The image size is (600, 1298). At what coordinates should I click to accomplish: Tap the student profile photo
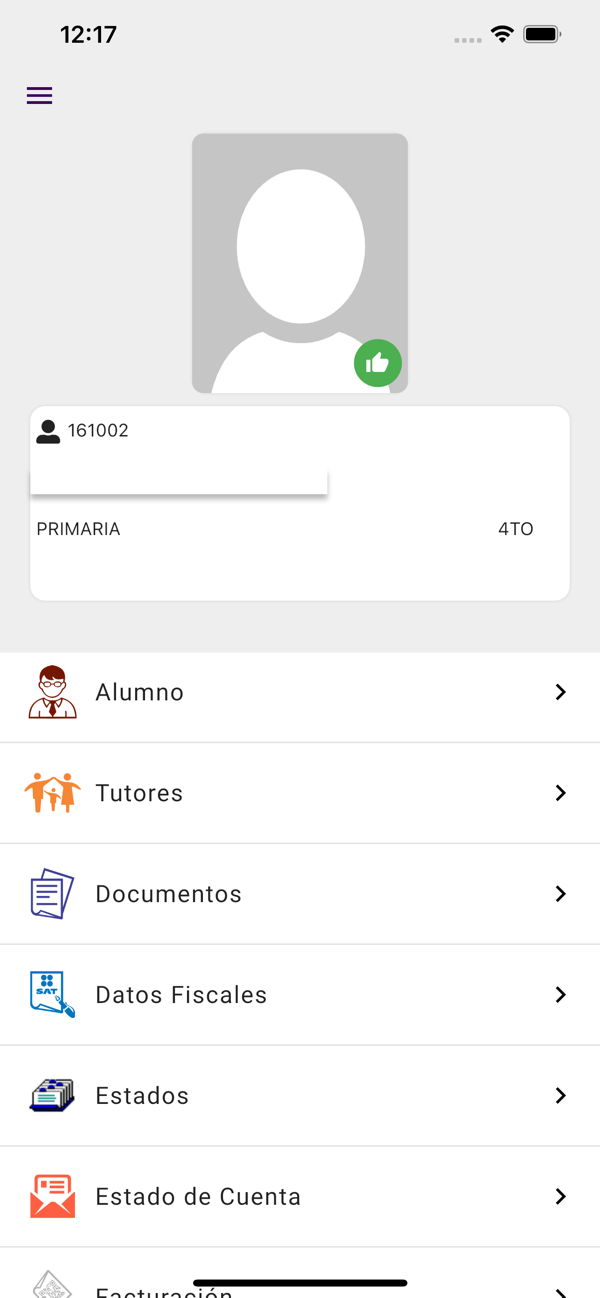coord(300,263)
